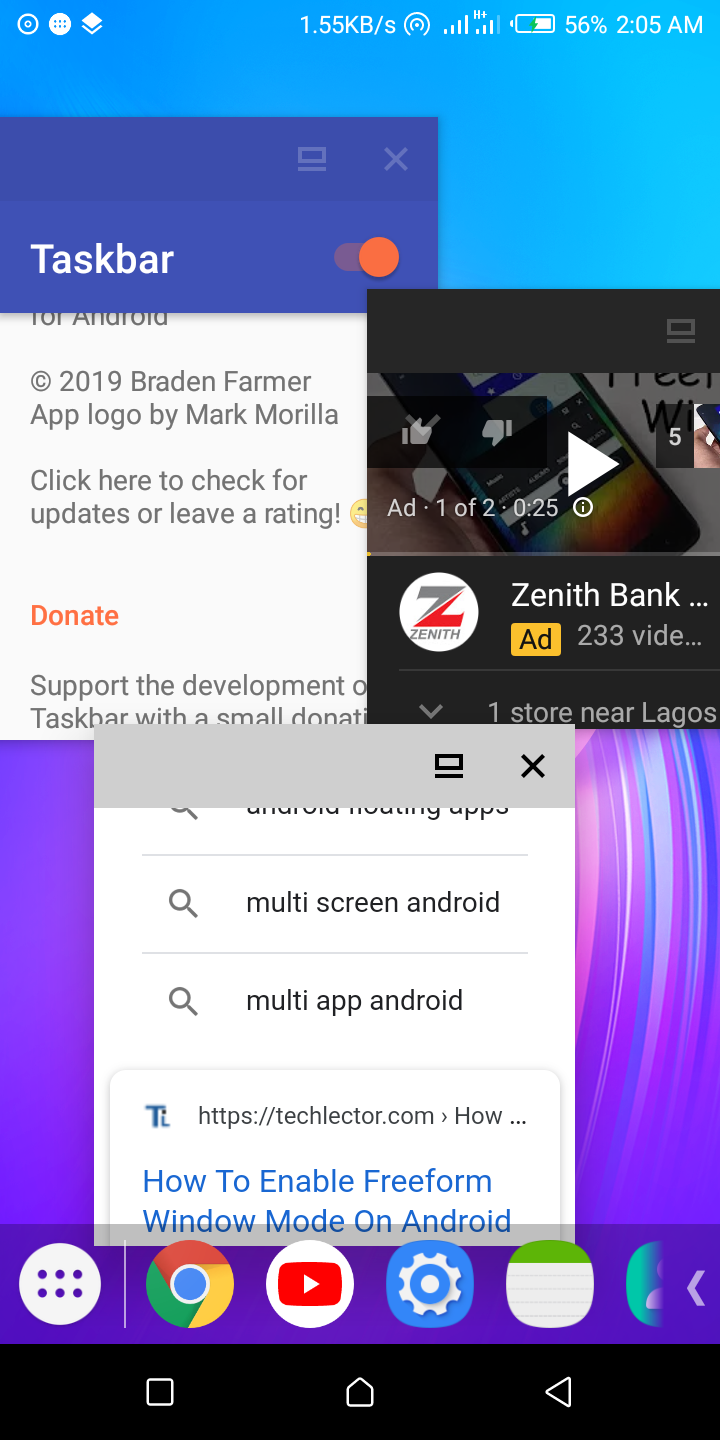Turn off the Taskbar switch
Image resolution: width=720 pixels, height=1440 pixels.
368,258
